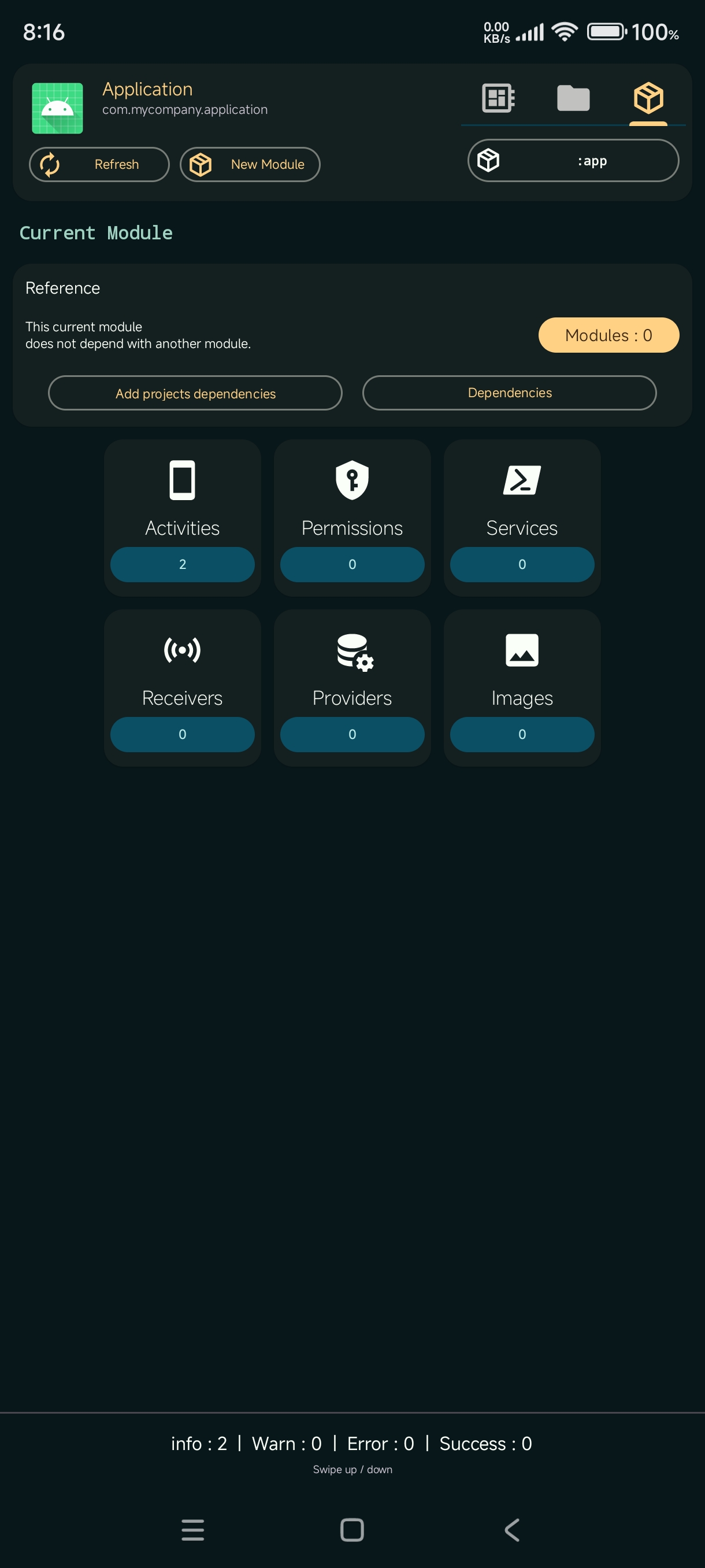Open the Providers card
The width and height of the screenshot is (705, 1568).
[352, 687]
